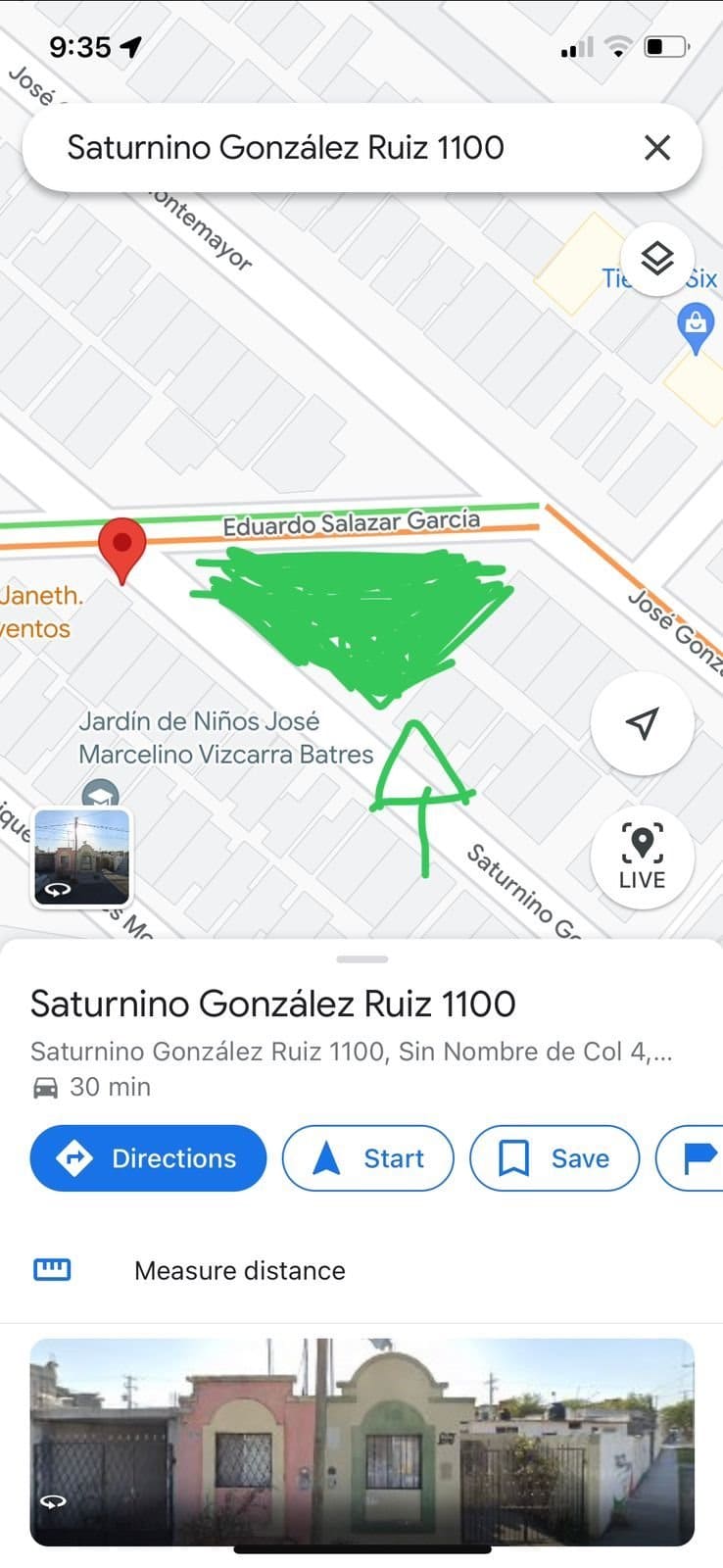The height and width of the screenshot is (1568, 723).
Task: View the street photo of the houses
Action: [361, 1442]
